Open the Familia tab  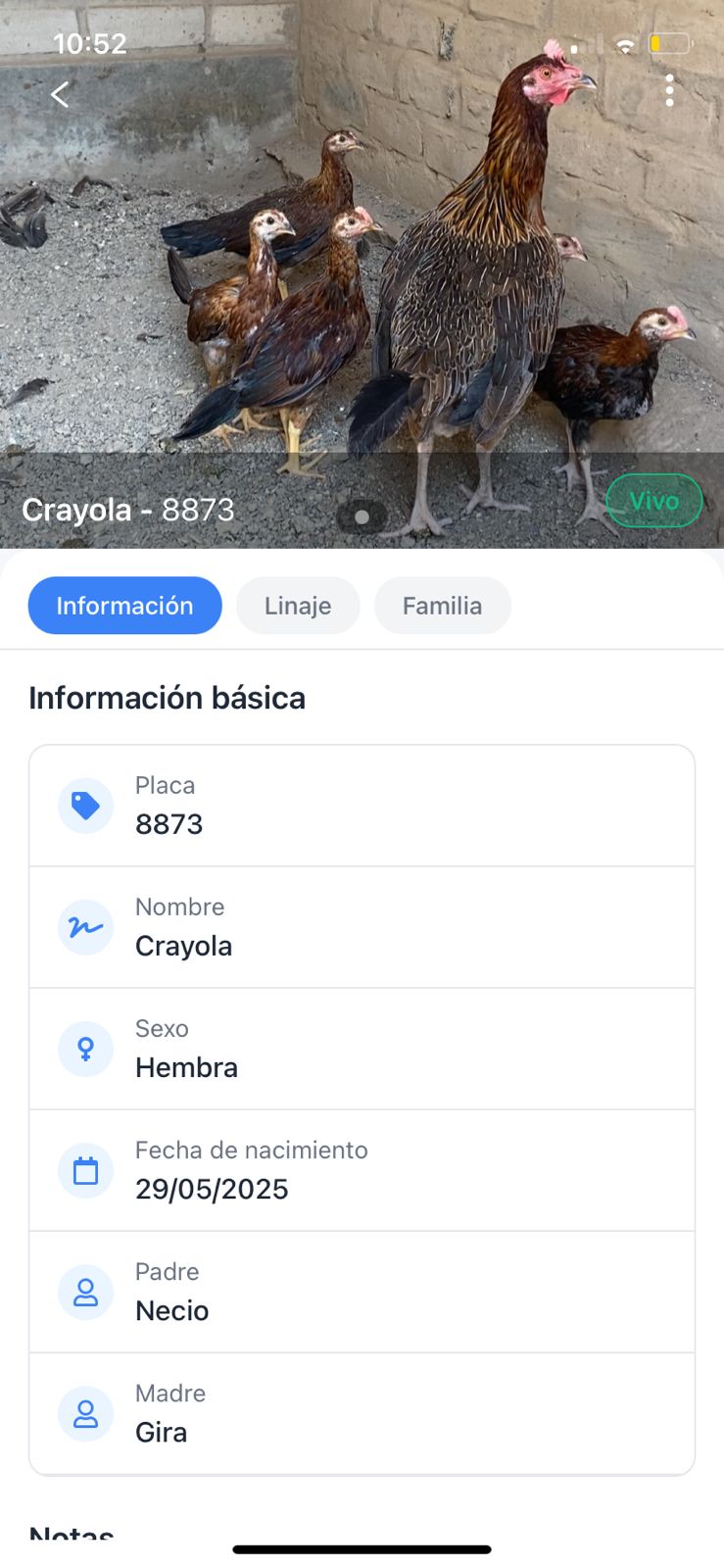coord(442,606)
